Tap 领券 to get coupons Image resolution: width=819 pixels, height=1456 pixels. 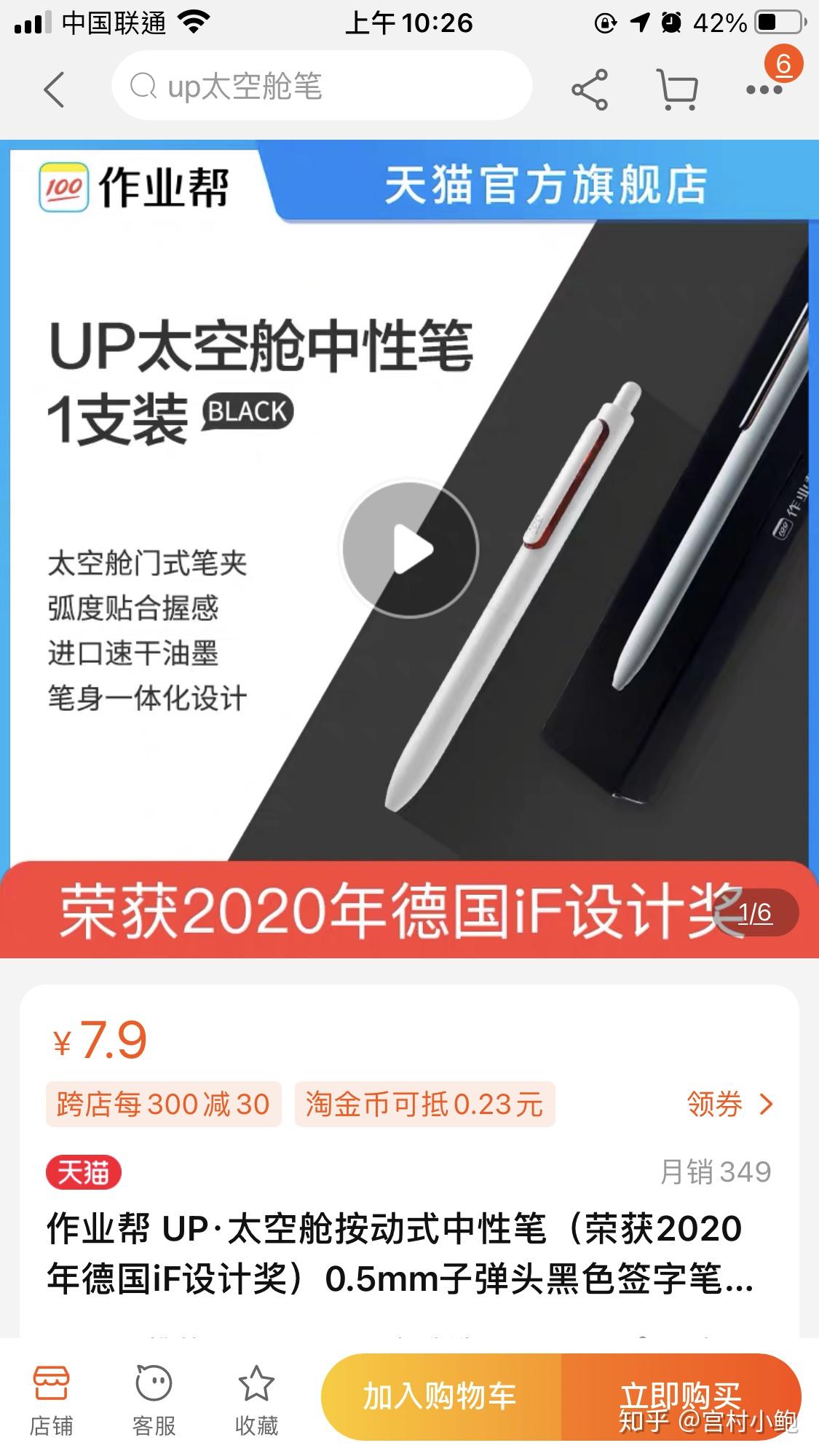click(x=729, y=1104)
